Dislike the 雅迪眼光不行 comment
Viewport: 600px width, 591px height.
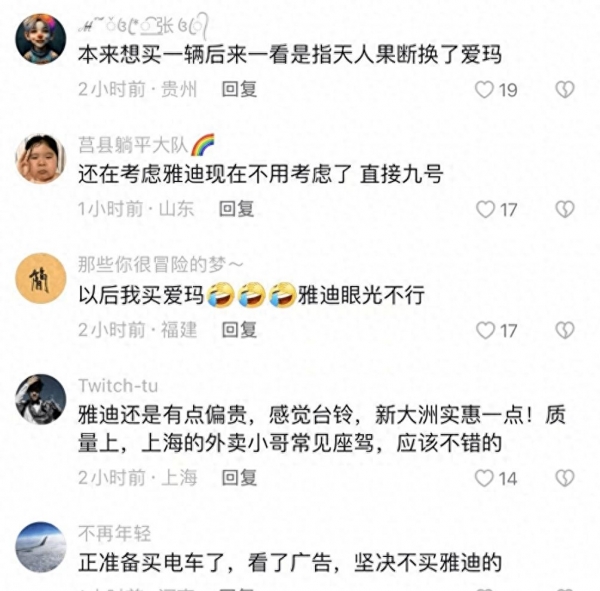click(x=564, y=330)
